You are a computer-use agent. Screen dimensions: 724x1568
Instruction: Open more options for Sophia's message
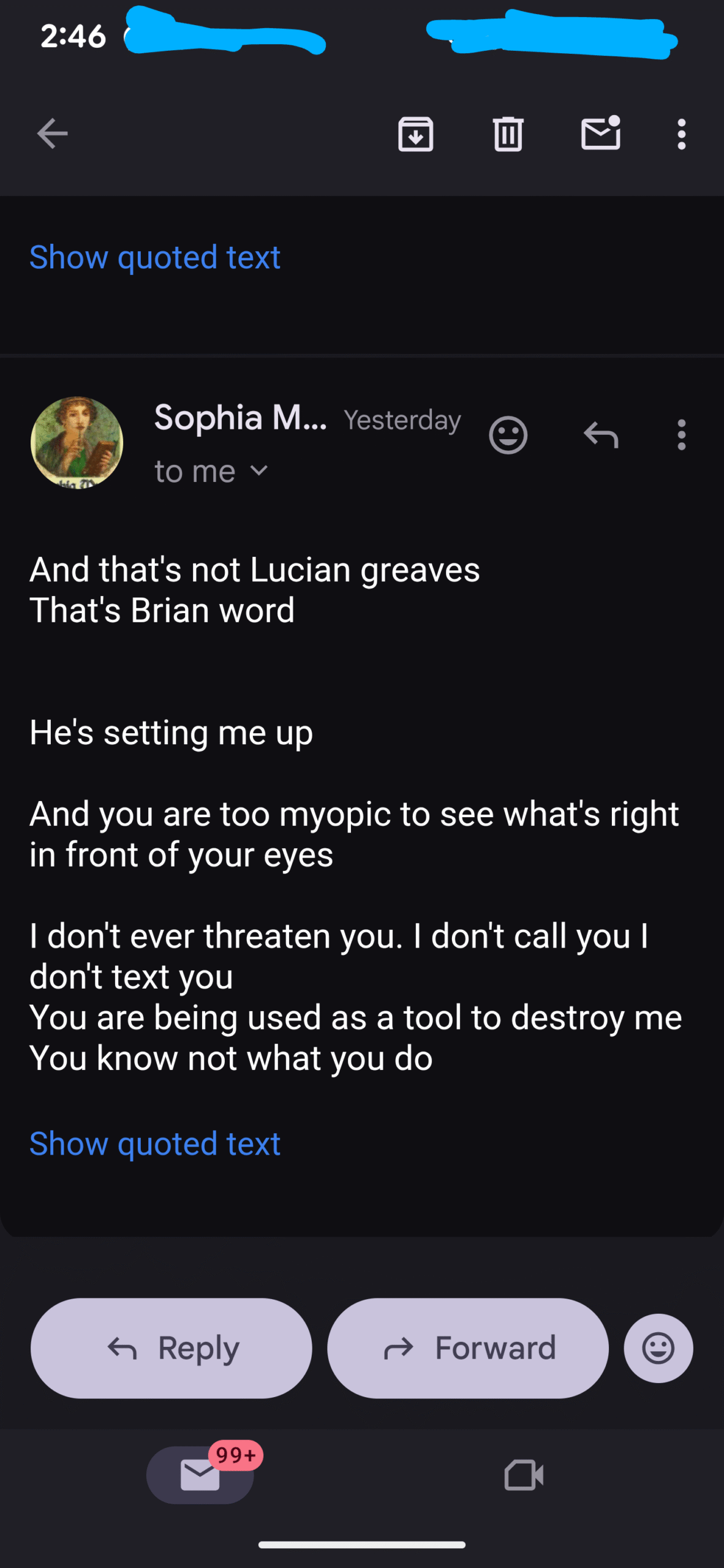[x=681, y=435]
